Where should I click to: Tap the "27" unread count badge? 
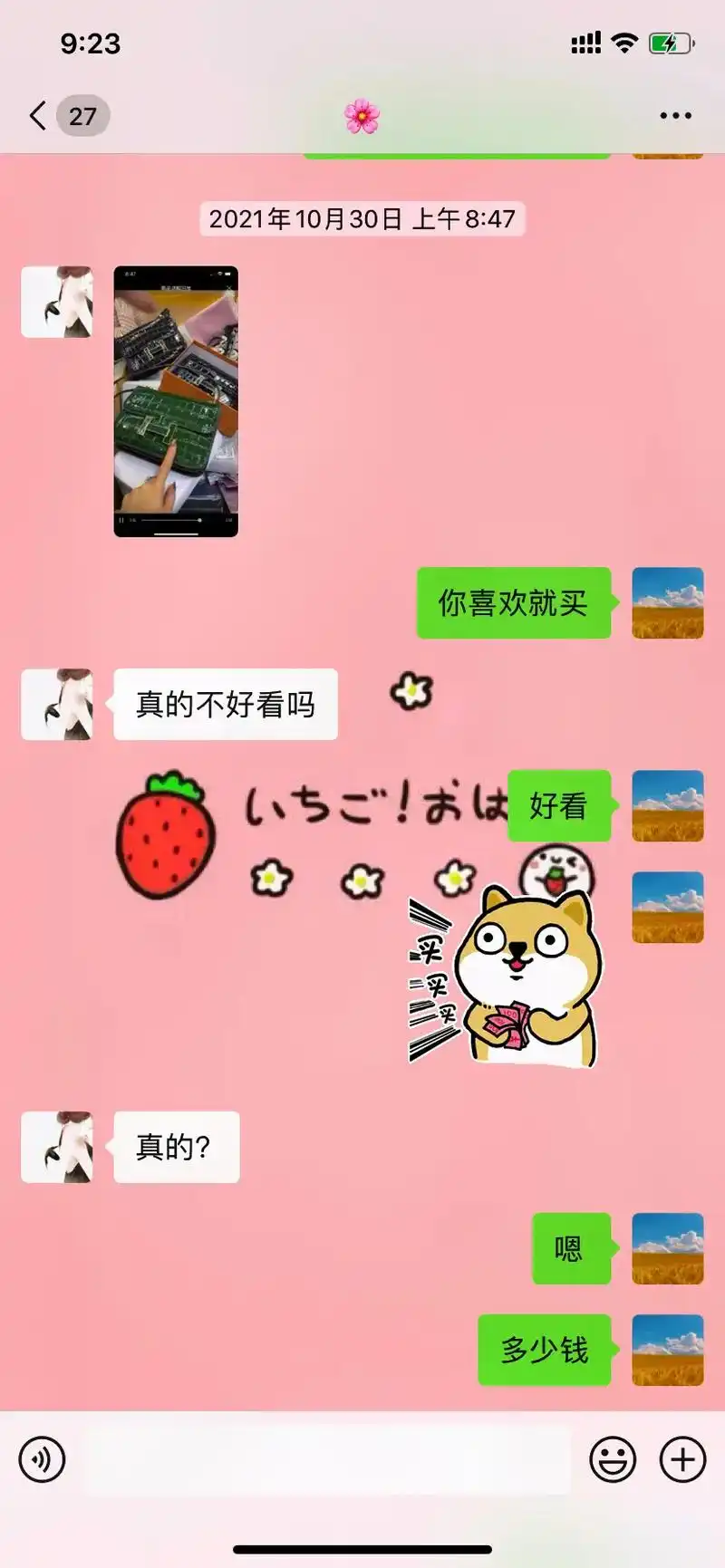(82, 115)
